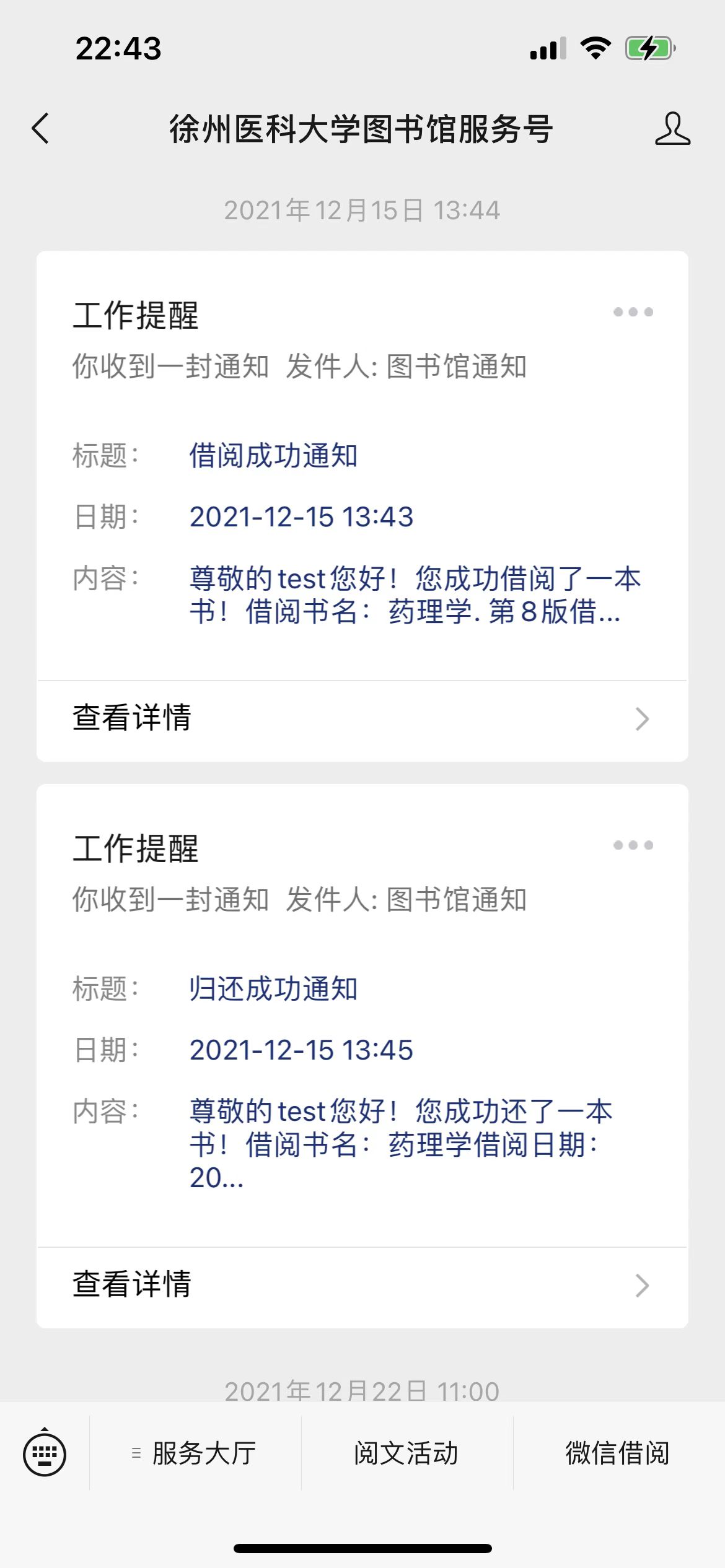Viewport: 725px width, 1568px height.
Task: Select the 微信借阅 menu
Action: click(618, 1454)
